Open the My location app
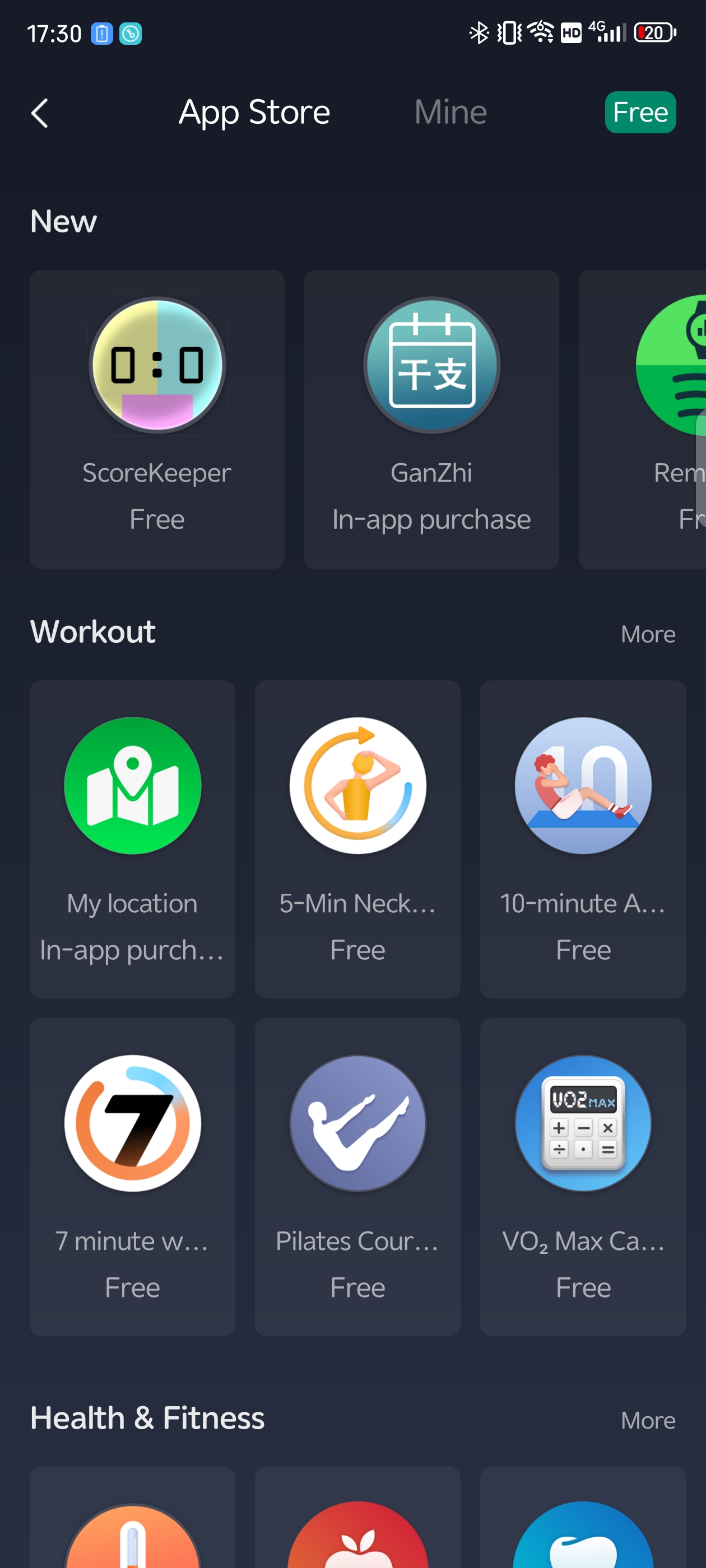 tap(132, 839)
